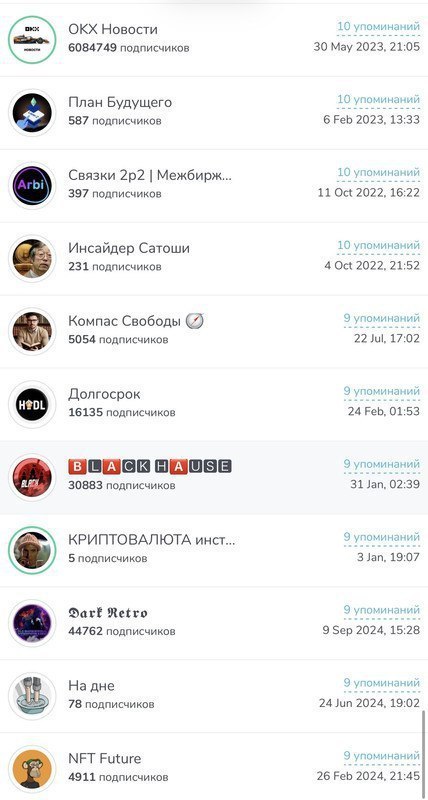Image resolution: width=428 pixels, height=800 pixels.
Task: Show 9 упоминаний for Dark Retro
Action: click(x=382, y=610)
